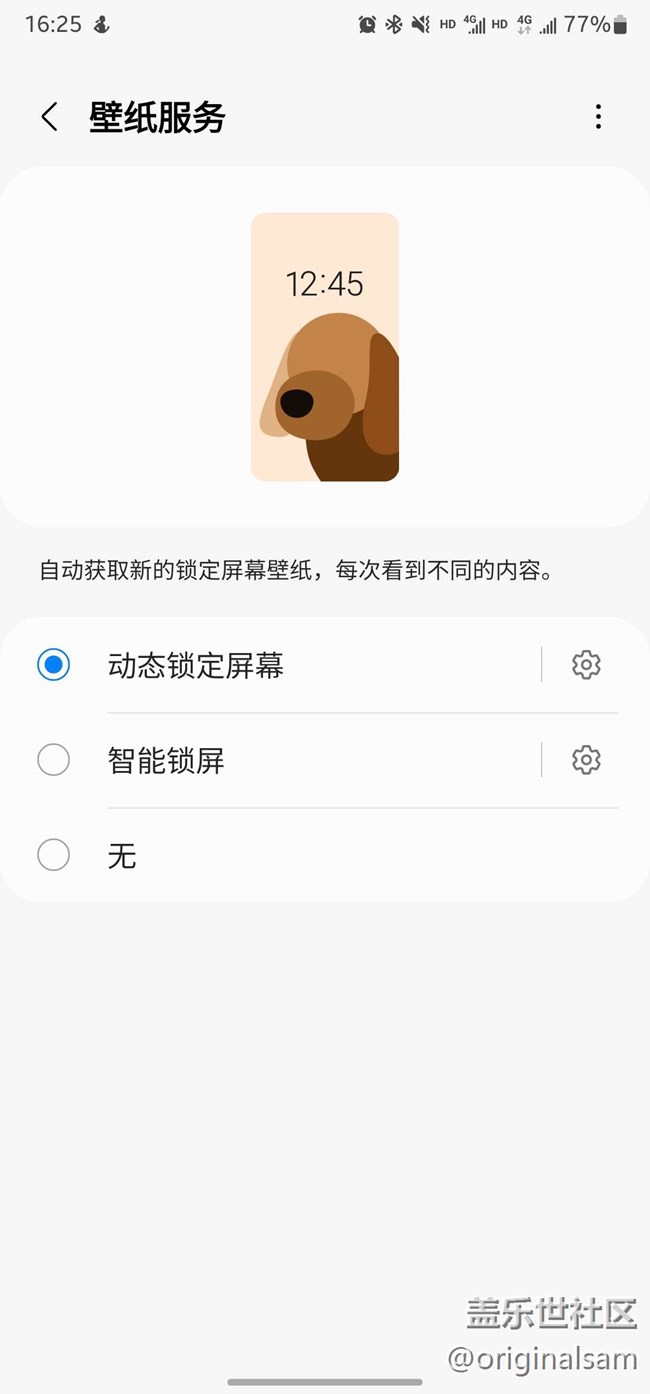Open settings gear for 动态锁定屏幕
650x1394 pixels.
point(586,665)
